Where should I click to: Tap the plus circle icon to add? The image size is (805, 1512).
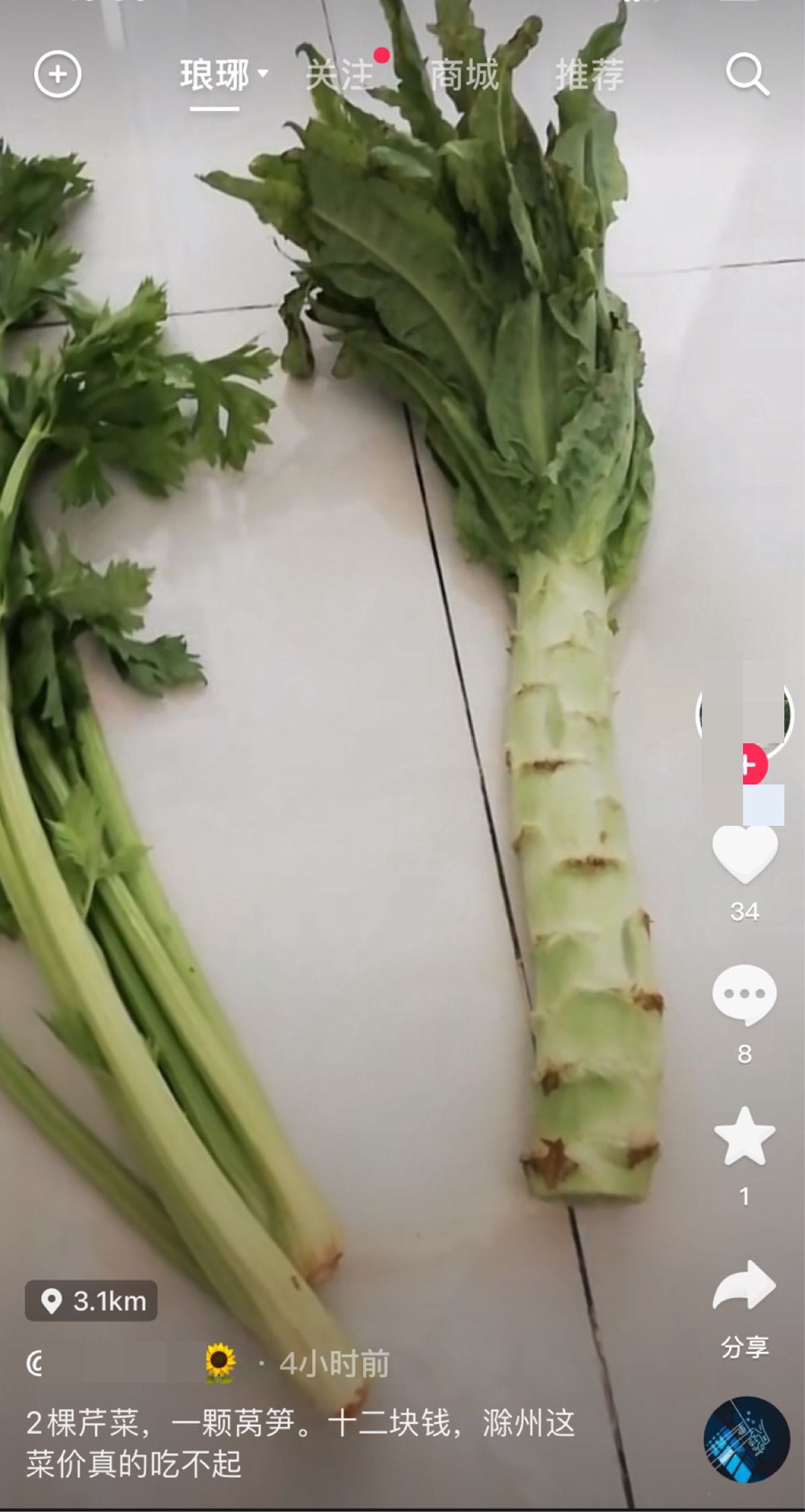click(x=57, y=75)
